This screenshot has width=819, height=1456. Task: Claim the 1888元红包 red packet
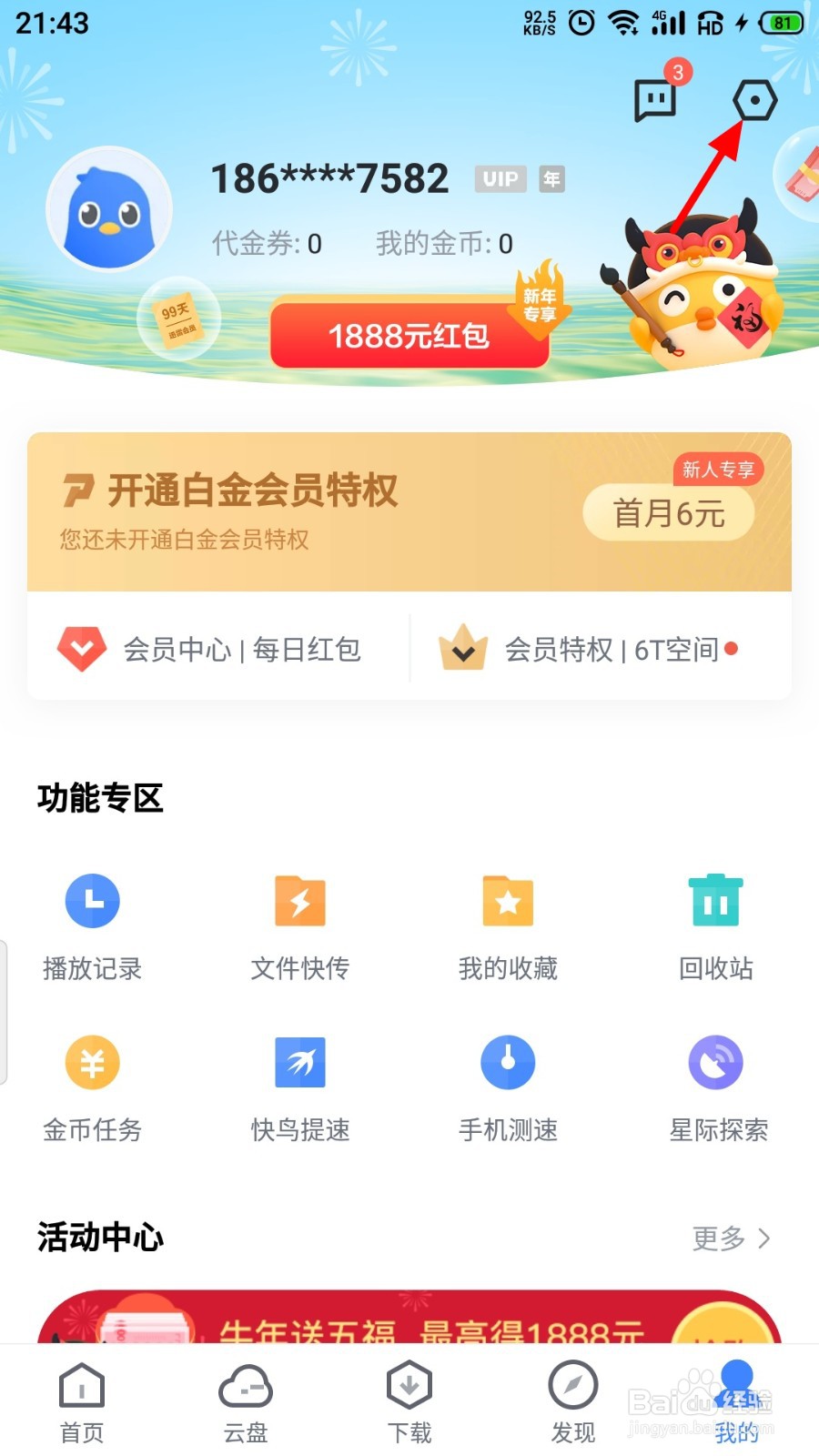point(410,336)
